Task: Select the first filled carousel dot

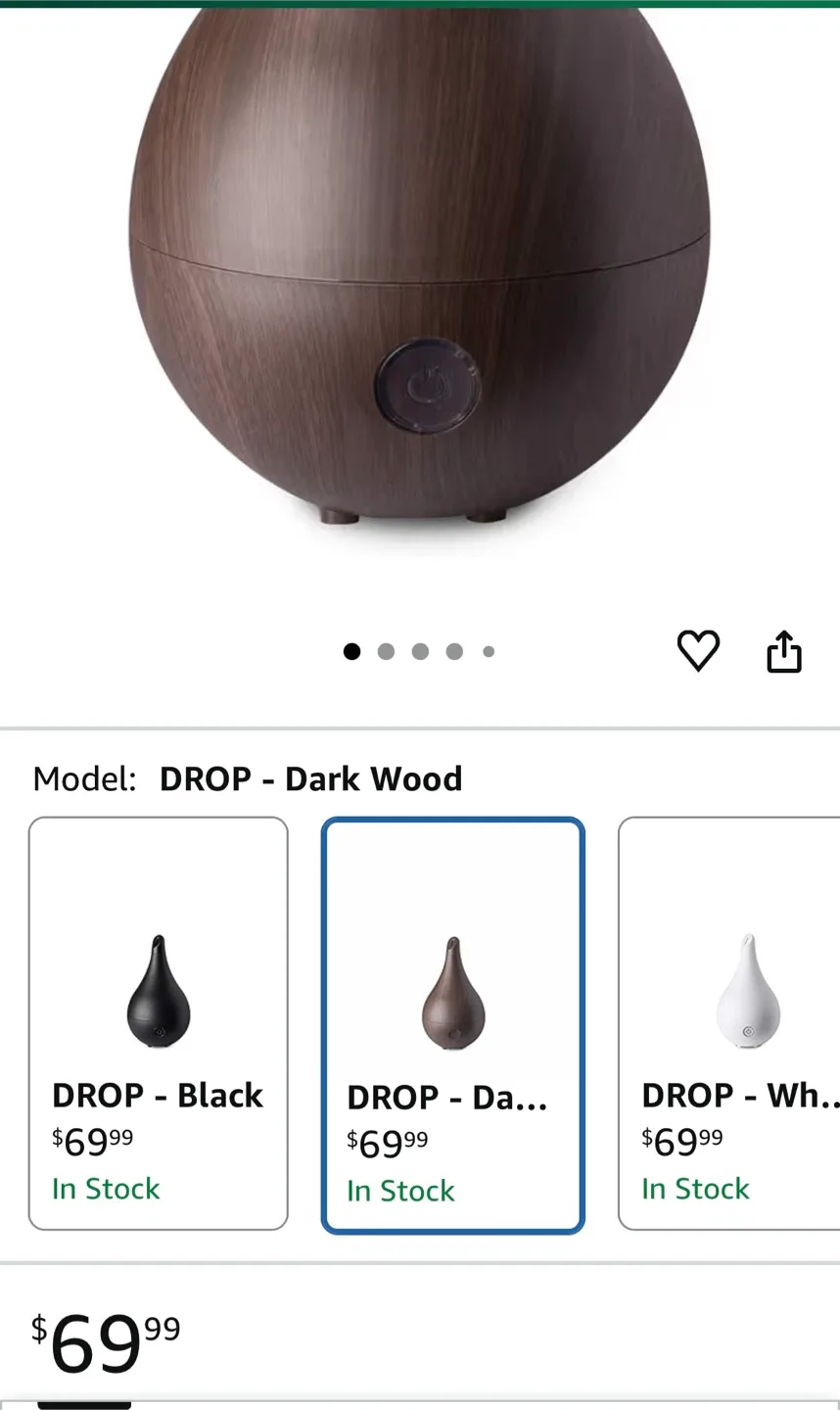Action: coord(351,651)
